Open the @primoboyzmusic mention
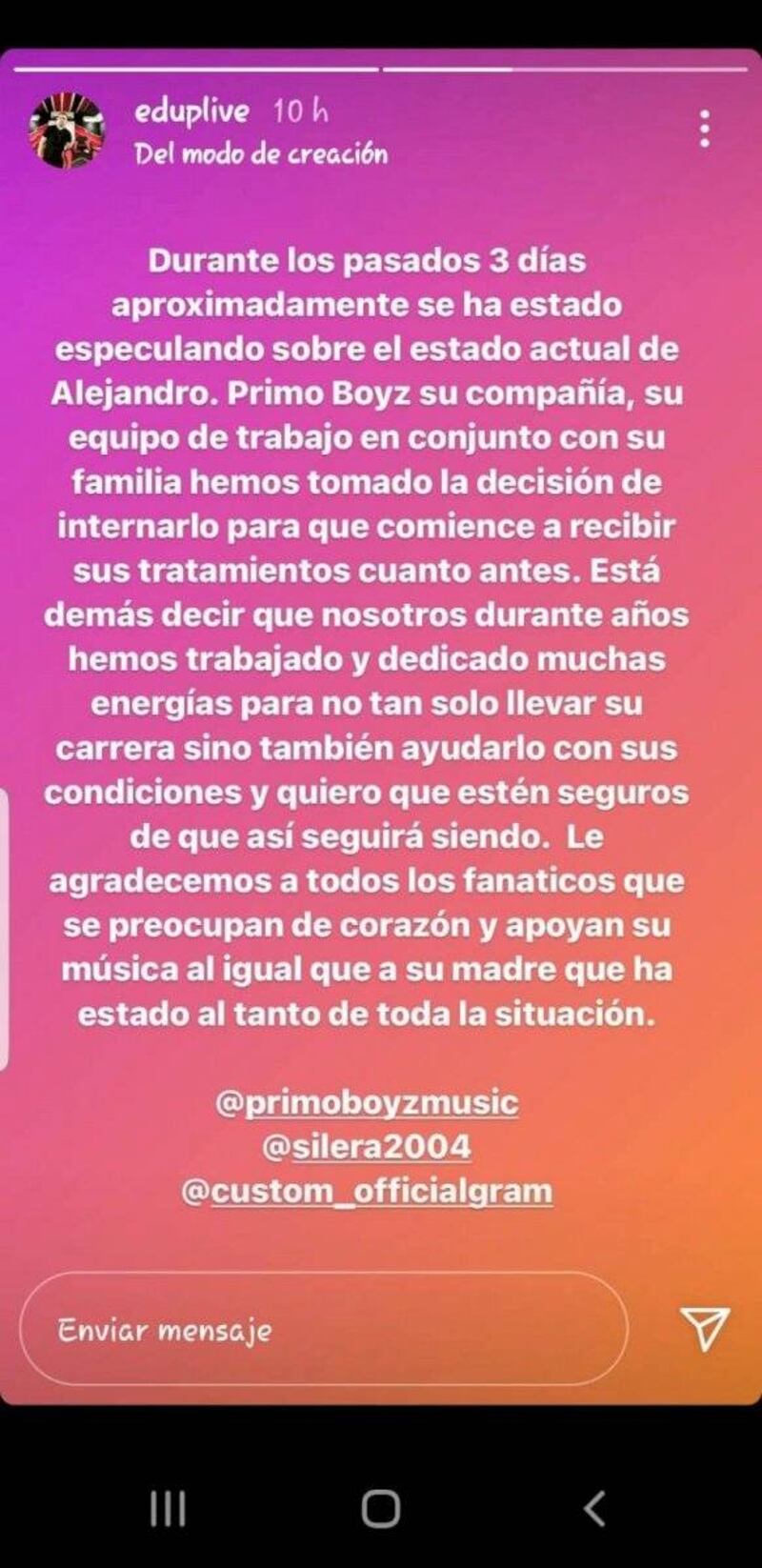Image resolution: width=762 pixels, height=1568 pixels. click(368, 1102)
